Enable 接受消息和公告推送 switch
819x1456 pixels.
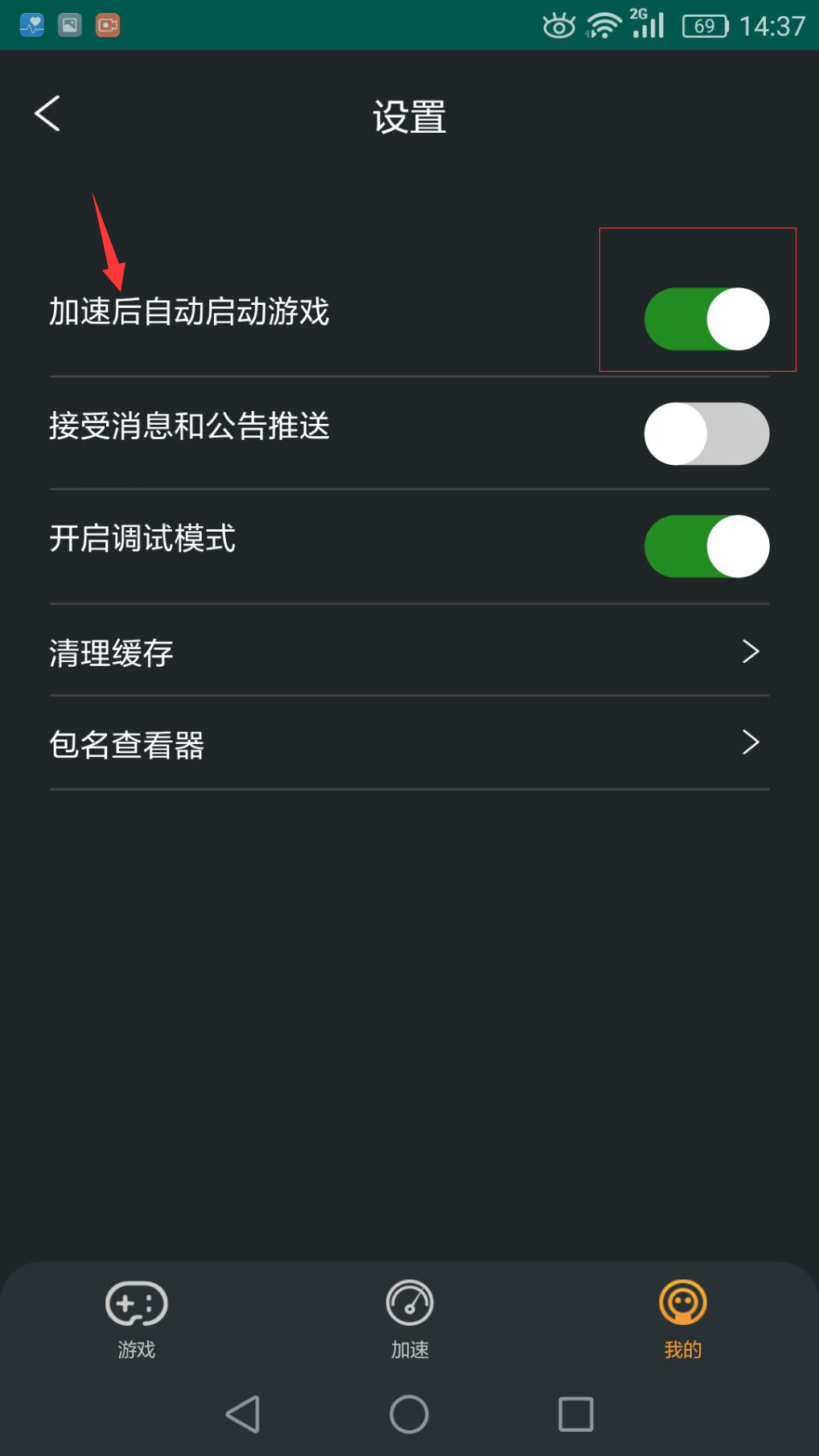[706, 434]
